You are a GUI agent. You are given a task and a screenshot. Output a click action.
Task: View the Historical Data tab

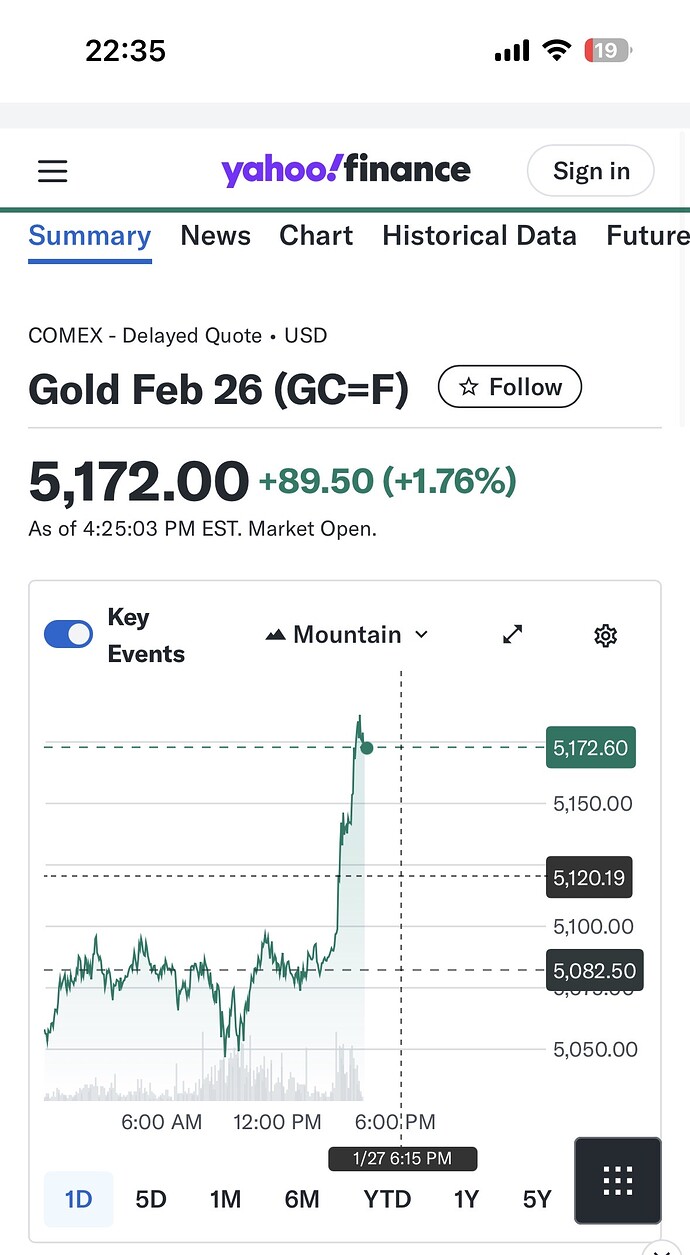(x=479, y=236)
